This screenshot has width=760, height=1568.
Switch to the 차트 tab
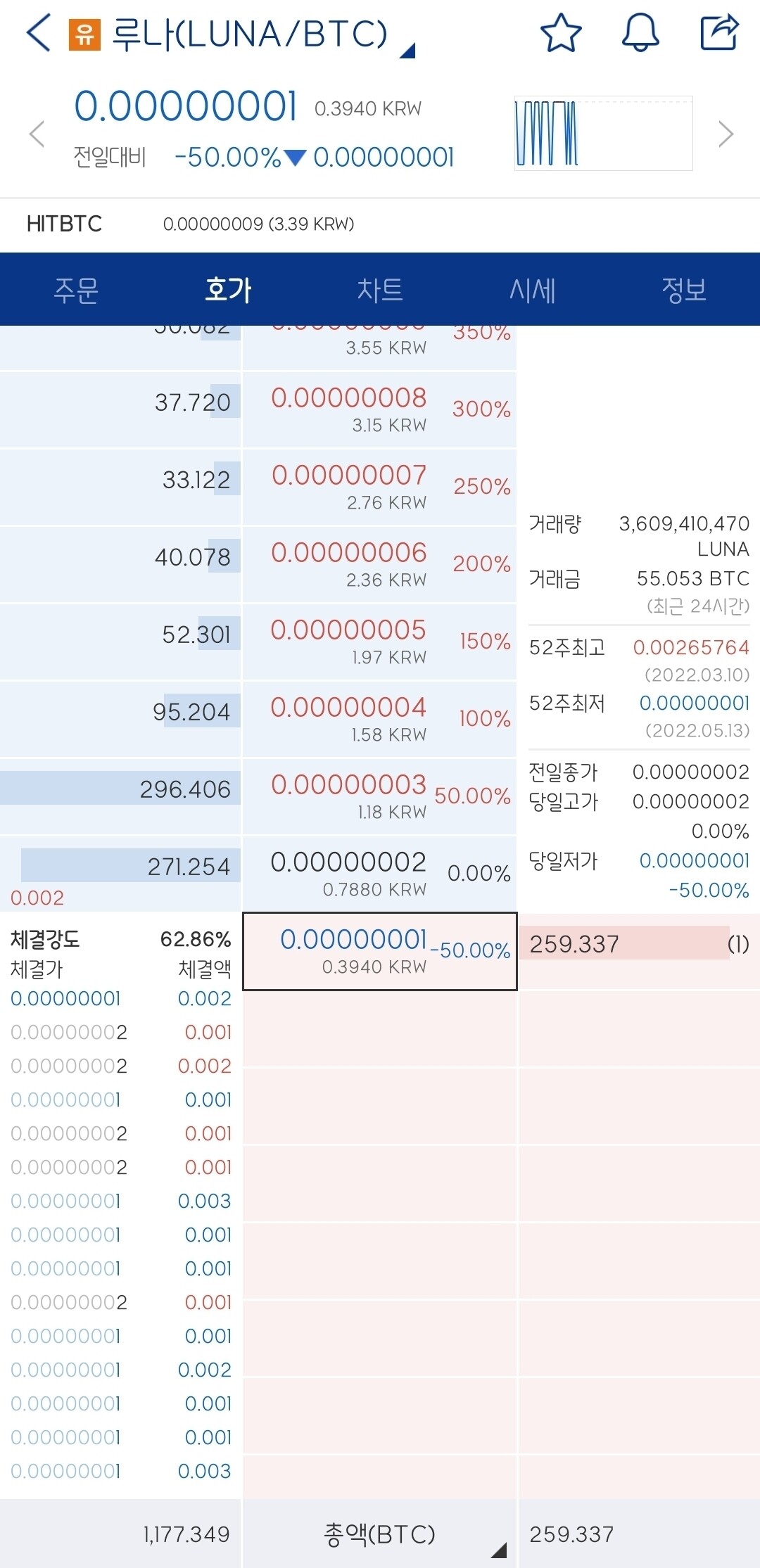coord(379,289)
